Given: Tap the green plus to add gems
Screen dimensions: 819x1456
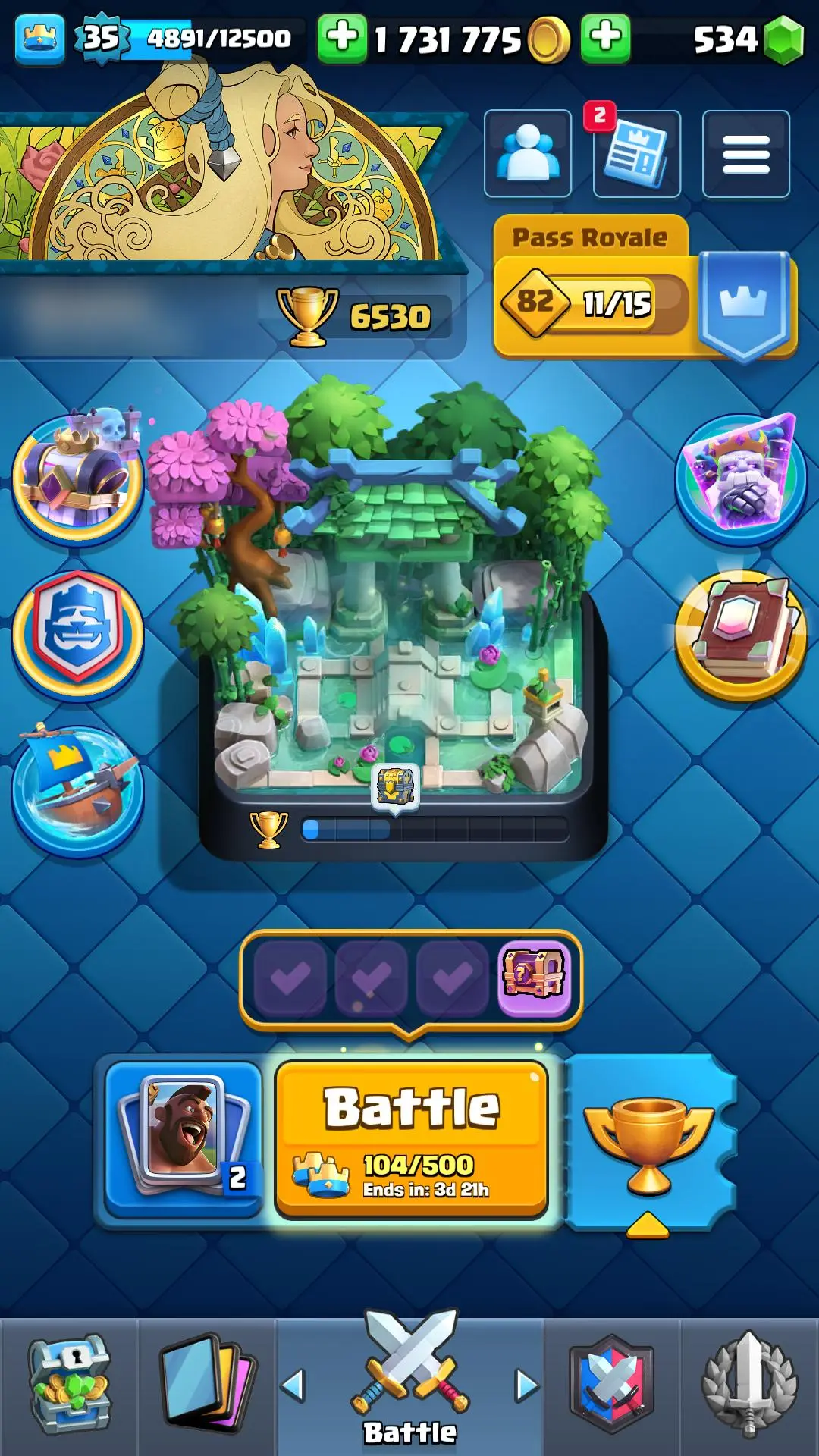Looking at the screenshot, I should coord(605,38).
